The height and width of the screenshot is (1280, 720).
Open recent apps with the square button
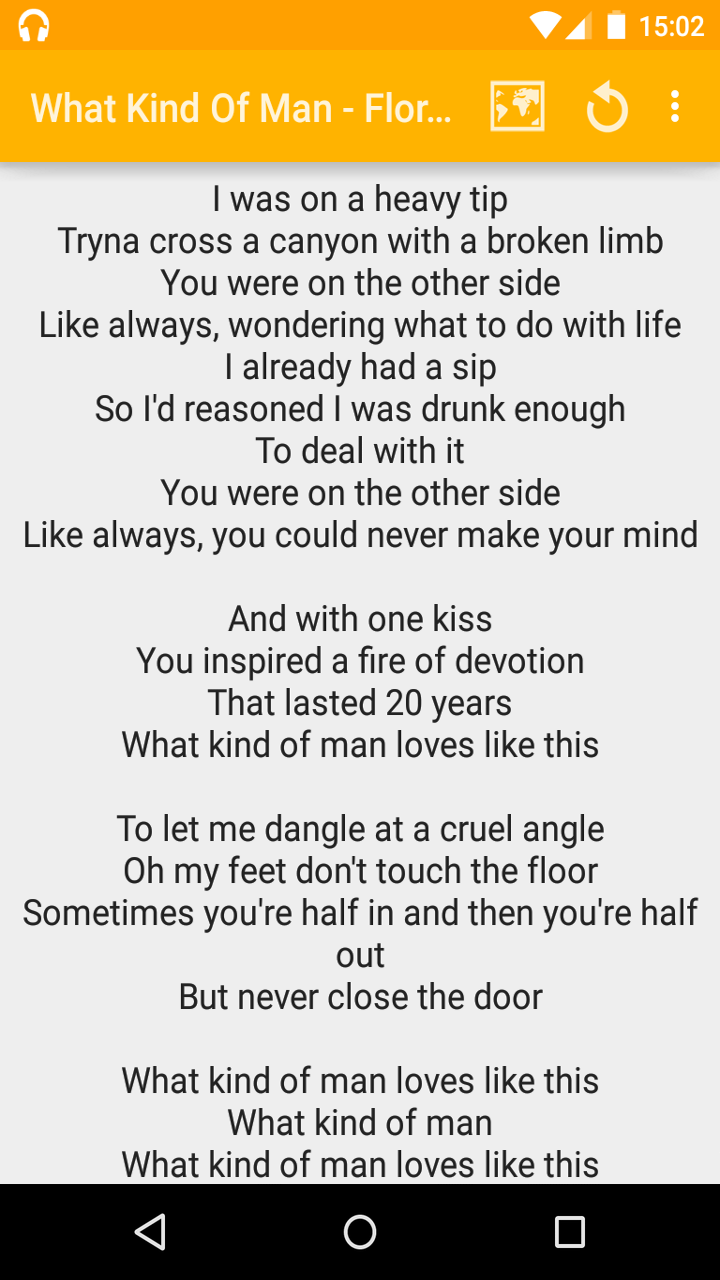tap(569, 1231)
